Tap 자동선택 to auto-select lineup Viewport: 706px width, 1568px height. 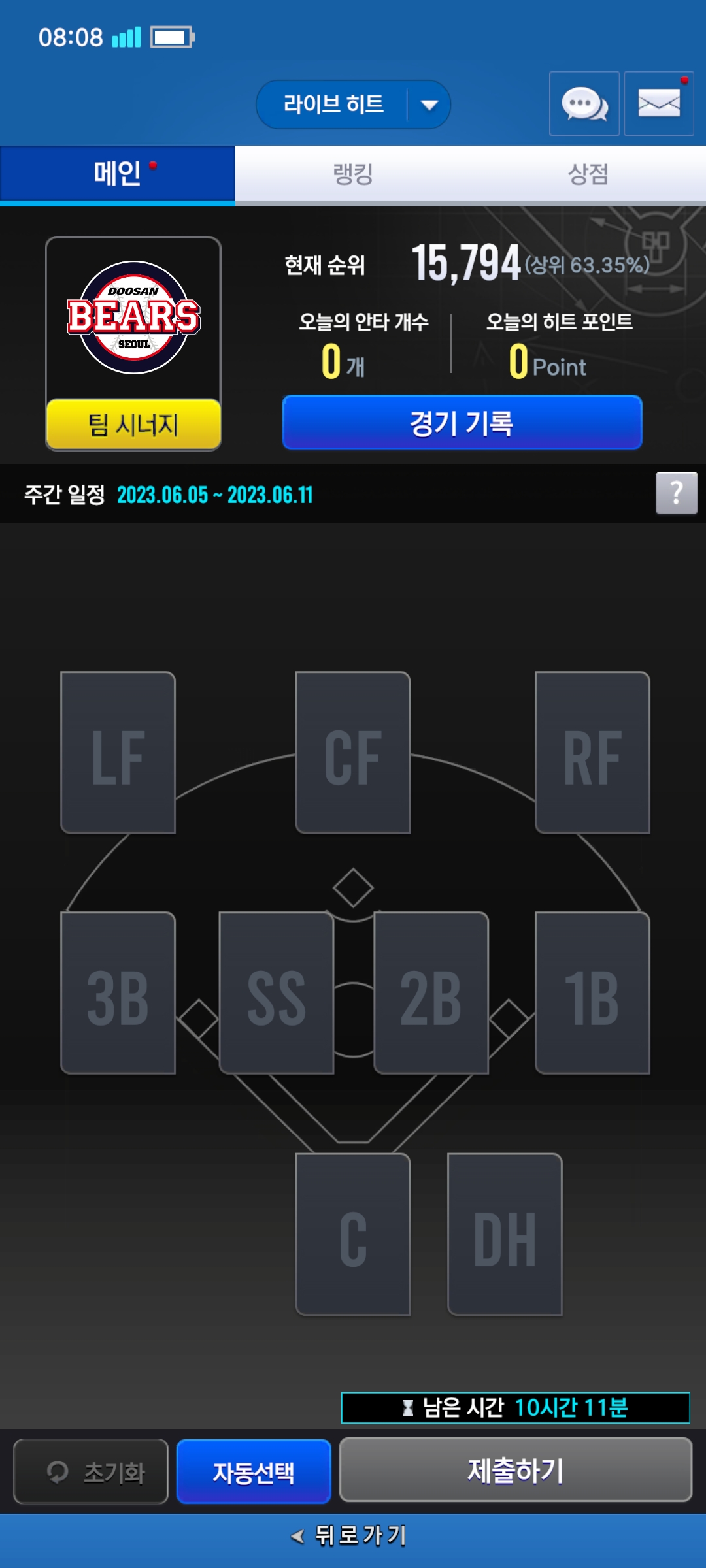[254, 1471]
